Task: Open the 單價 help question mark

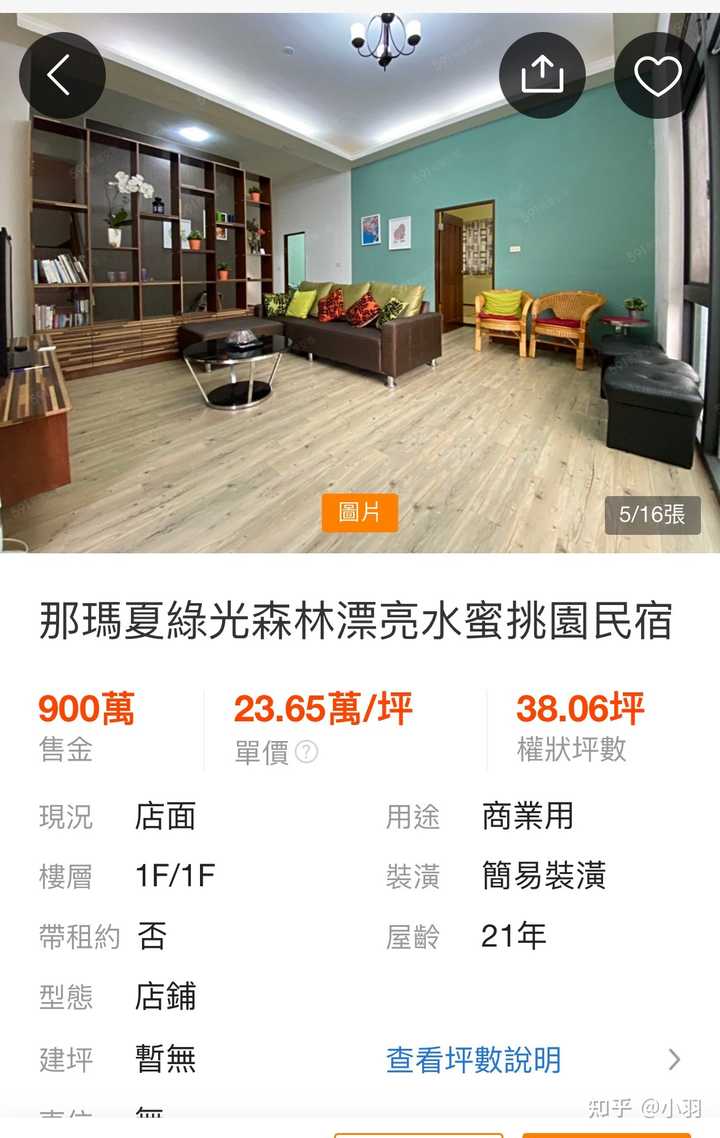Action: click(x=306, y=752)
